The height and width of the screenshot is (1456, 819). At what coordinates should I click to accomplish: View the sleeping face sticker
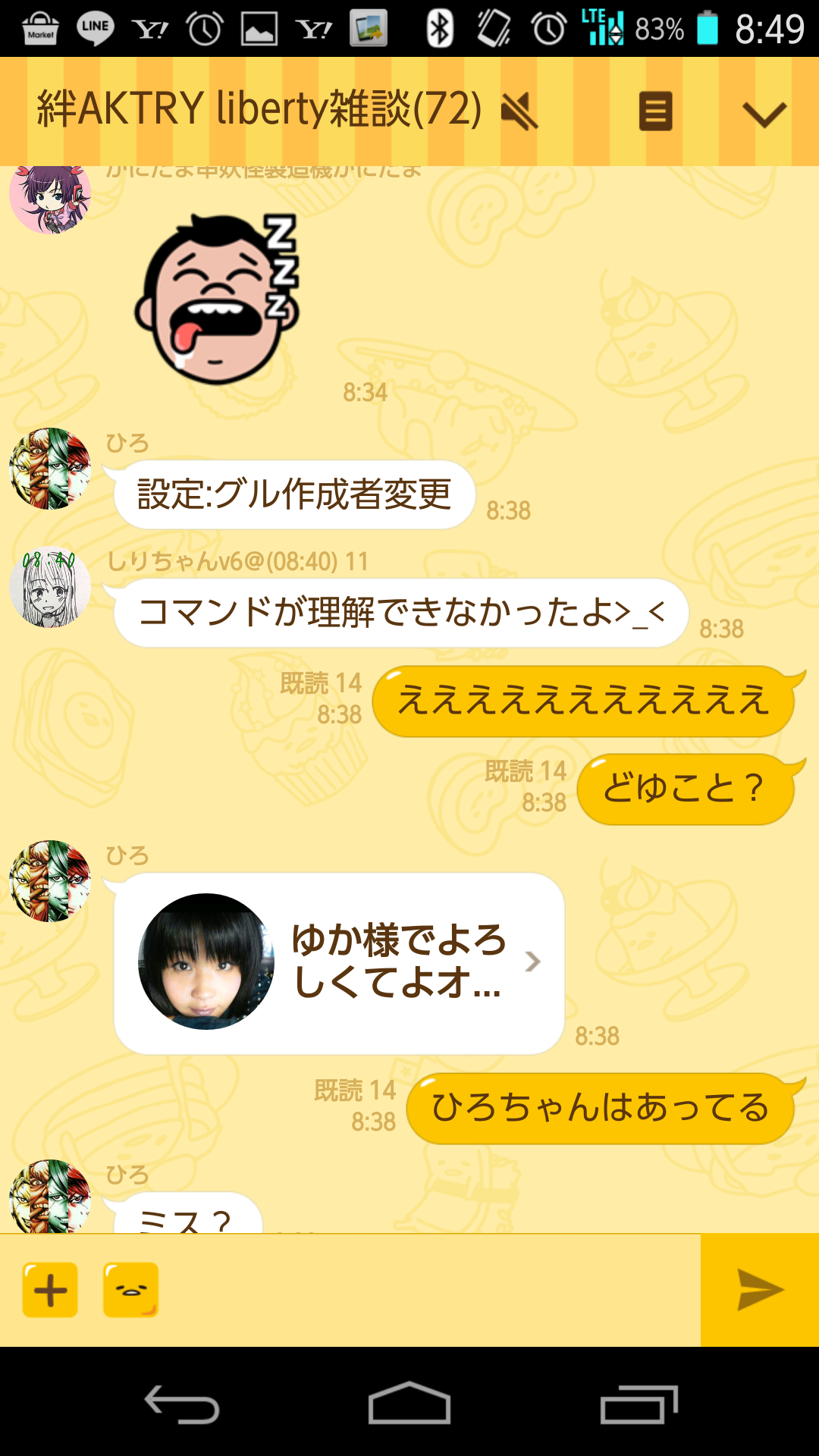218,299
